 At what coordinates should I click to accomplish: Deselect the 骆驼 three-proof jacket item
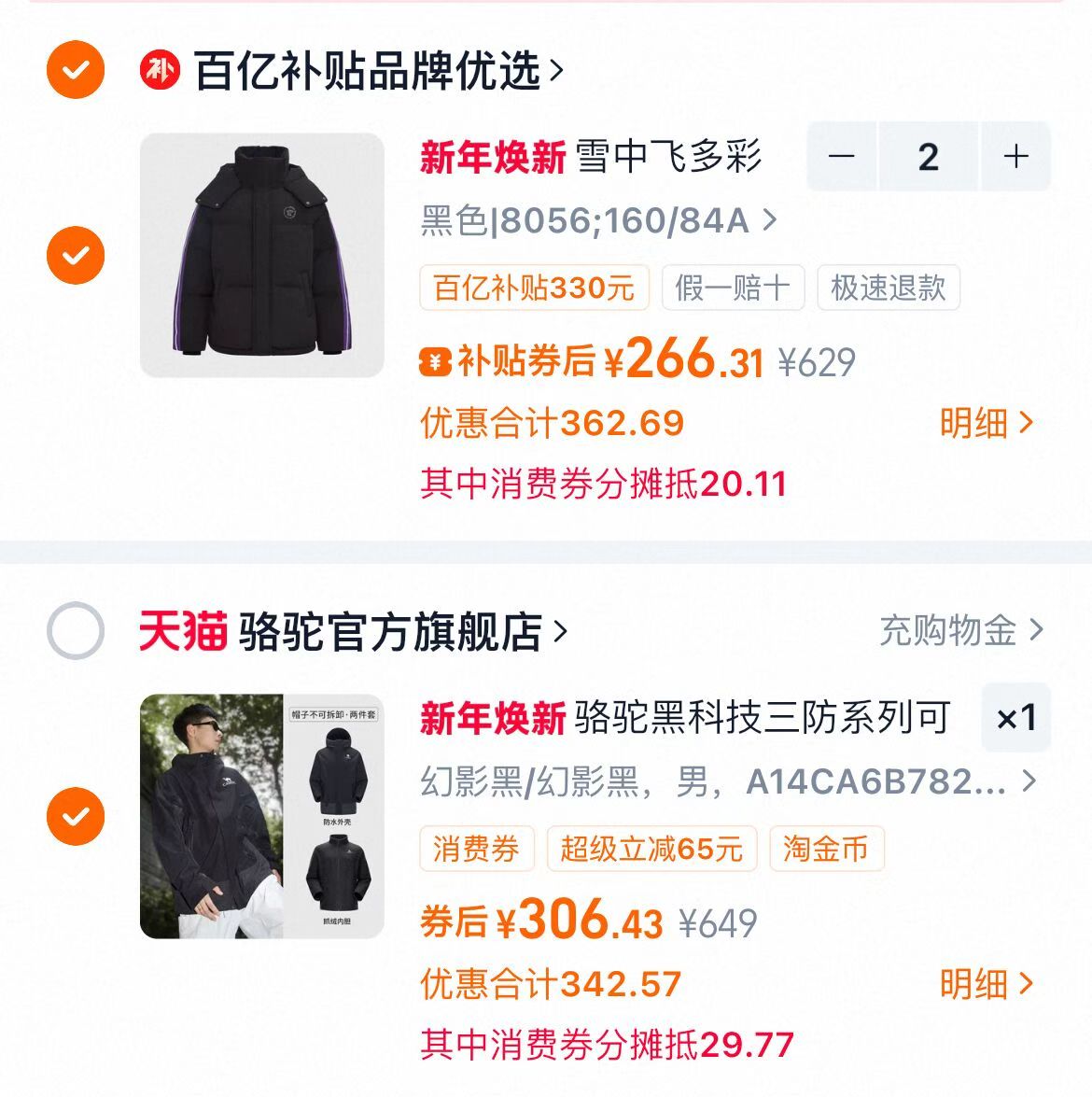click(76, 816)
